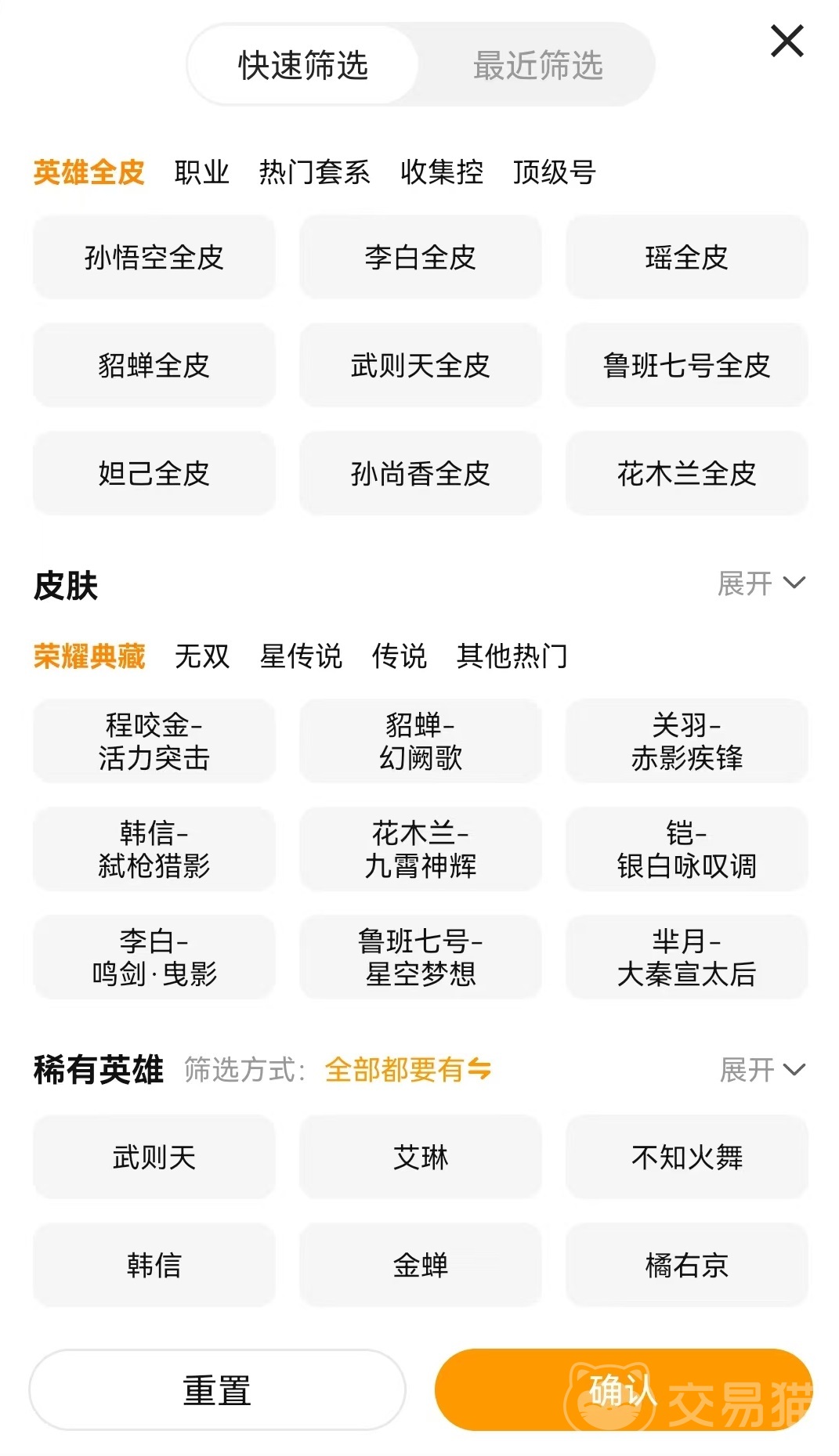This screenshot has width=839, height=1456.
Task: Confirm the selected filters
Action: coord(623,1390)
